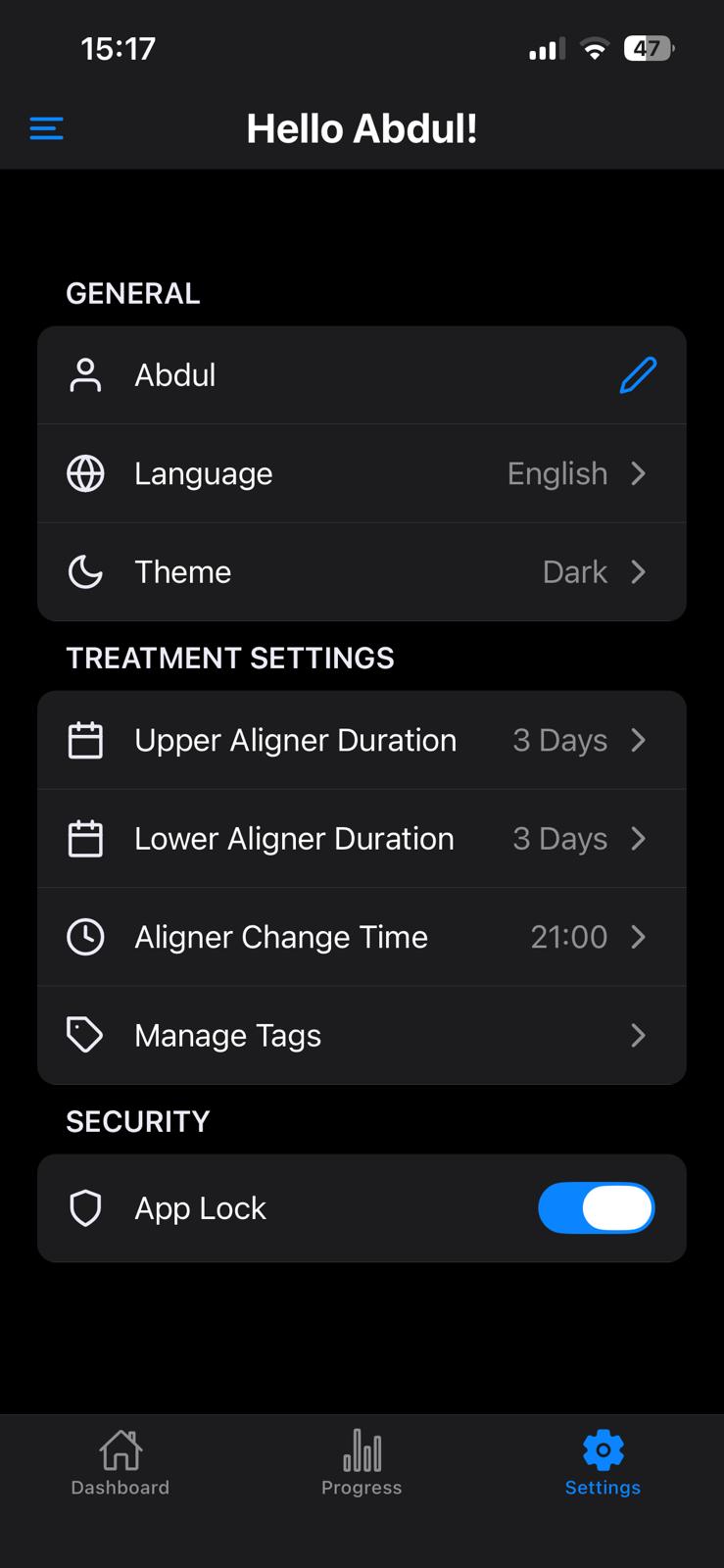This screenshot has width=724, height=1568.
Task: Open Manage Tags
Action: click(x=362, y=1036)
